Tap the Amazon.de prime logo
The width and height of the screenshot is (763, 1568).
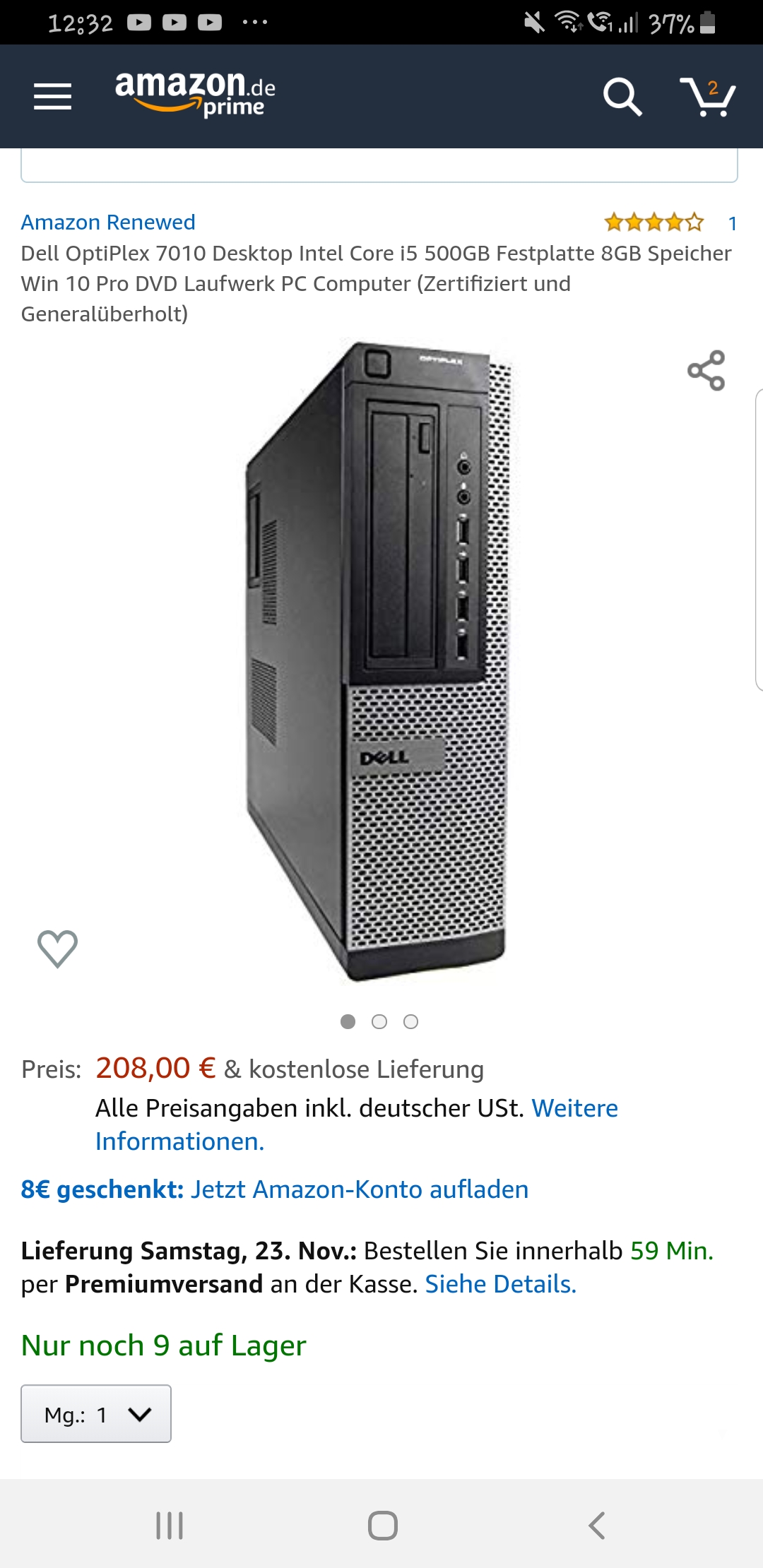(195, 93)
